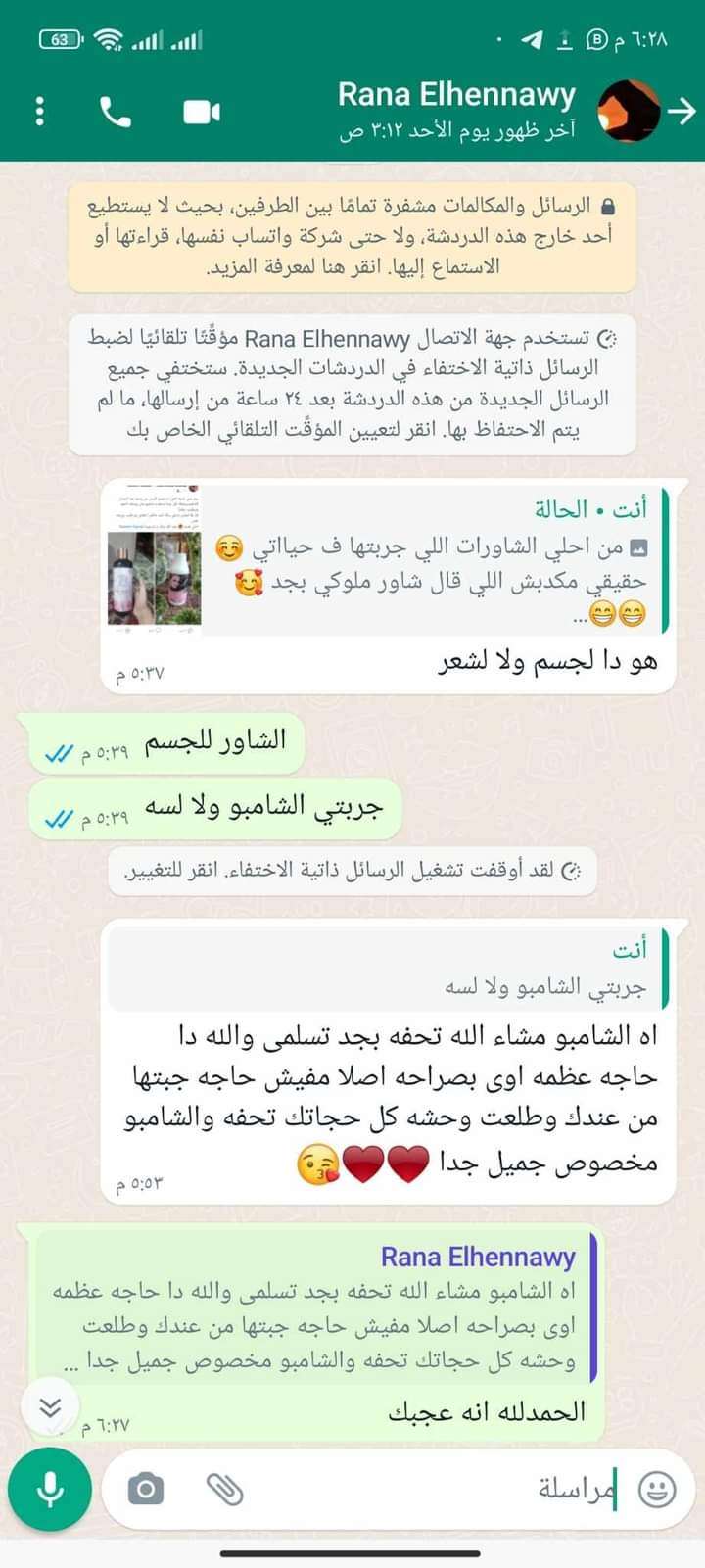The width and height of the screenshot is (705, 1568).
Task: Open the camera from the message bar
Action: click(146, 1490)
